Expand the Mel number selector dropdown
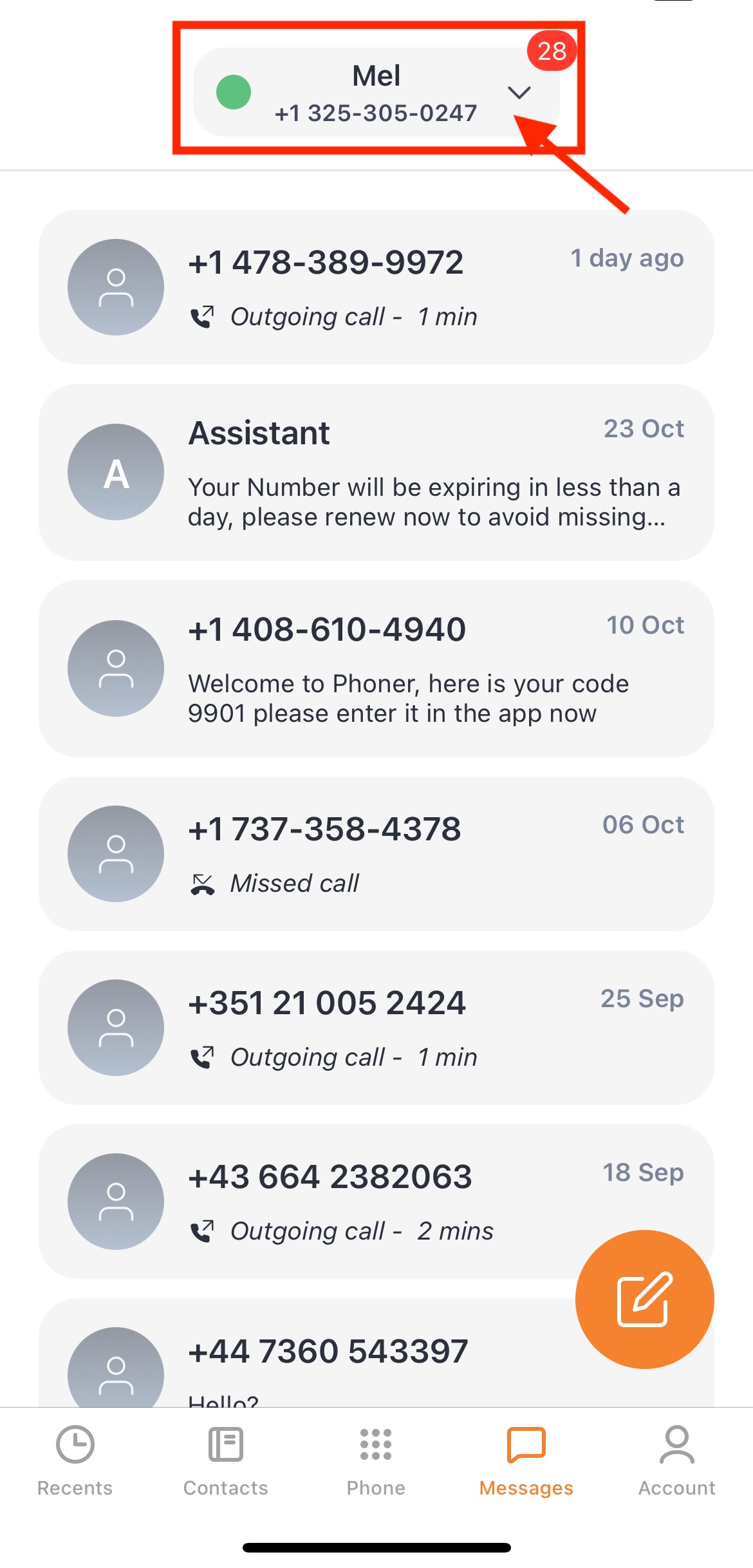753x1568 pixels. [519, 93]
